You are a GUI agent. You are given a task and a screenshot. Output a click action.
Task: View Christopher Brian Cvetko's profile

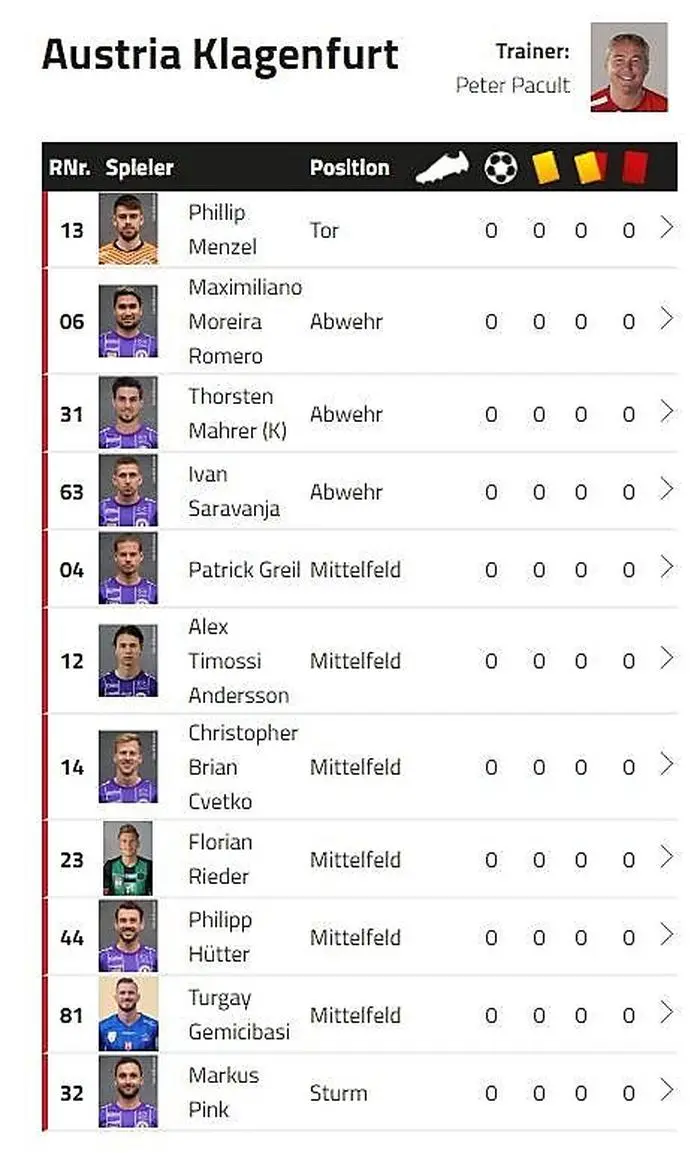click(x=666, y=765)
